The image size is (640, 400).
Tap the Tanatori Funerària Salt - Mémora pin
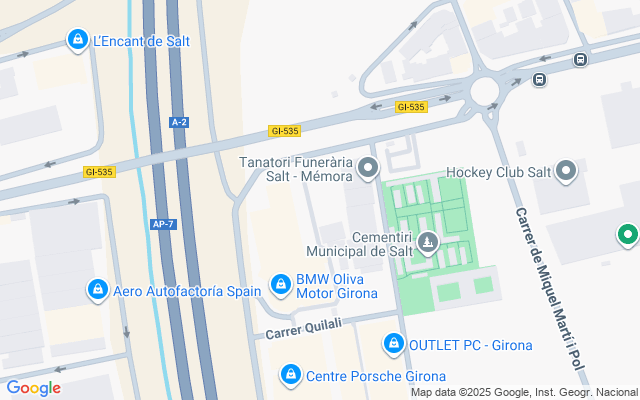pos(368,168)
